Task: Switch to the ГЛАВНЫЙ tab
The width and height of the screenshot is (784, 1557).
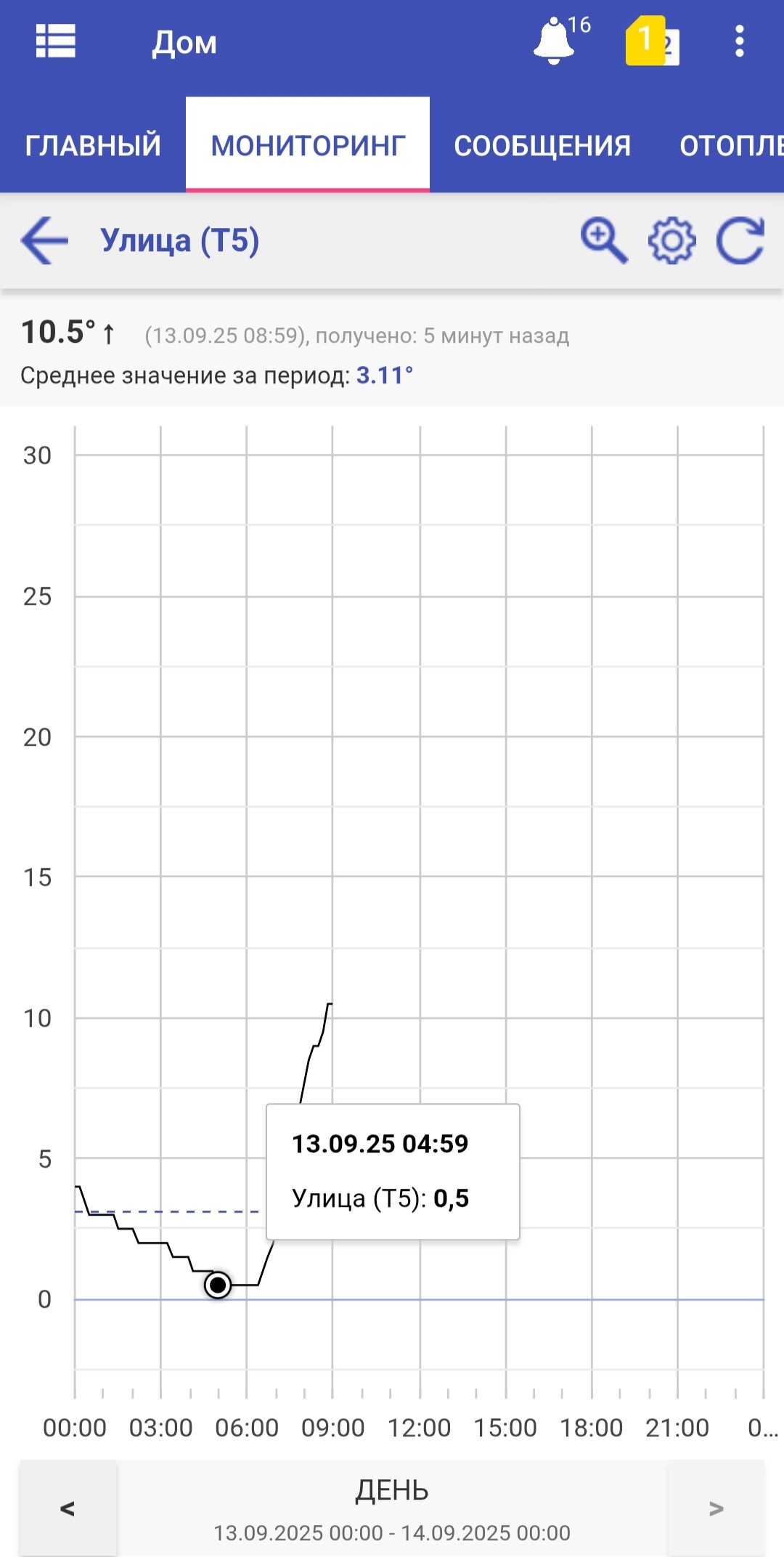Action: (x=93, y=145)
